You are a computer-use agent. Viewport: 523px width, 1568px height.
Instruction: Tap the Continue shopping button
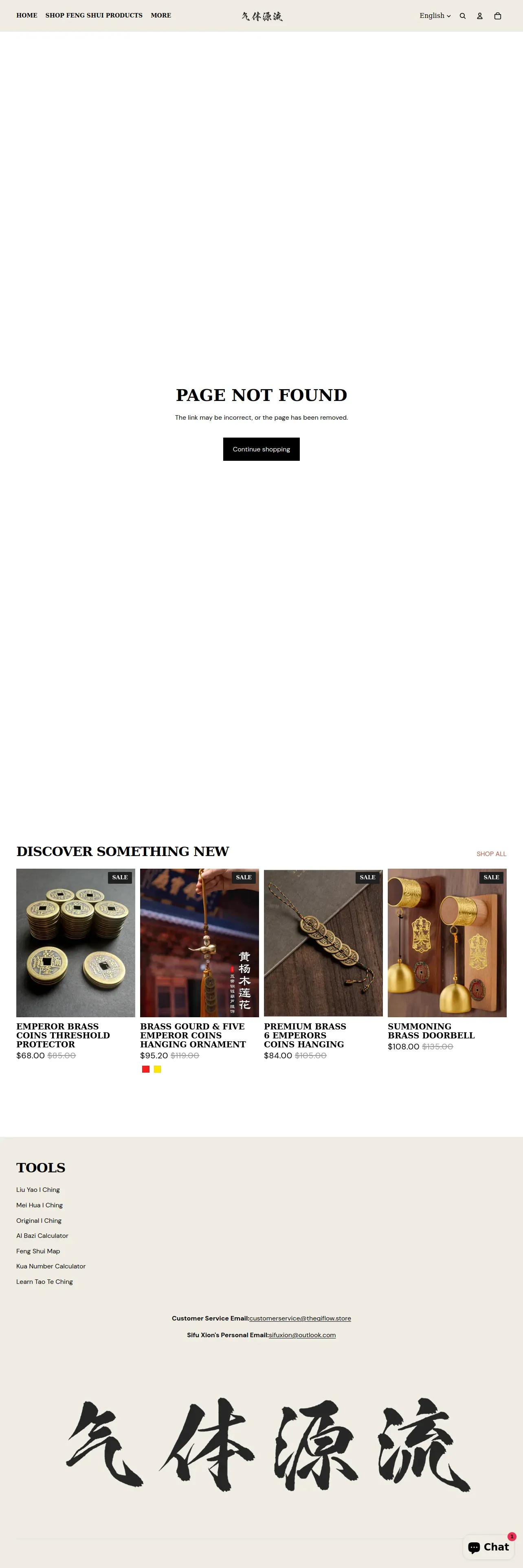(261, 449)
